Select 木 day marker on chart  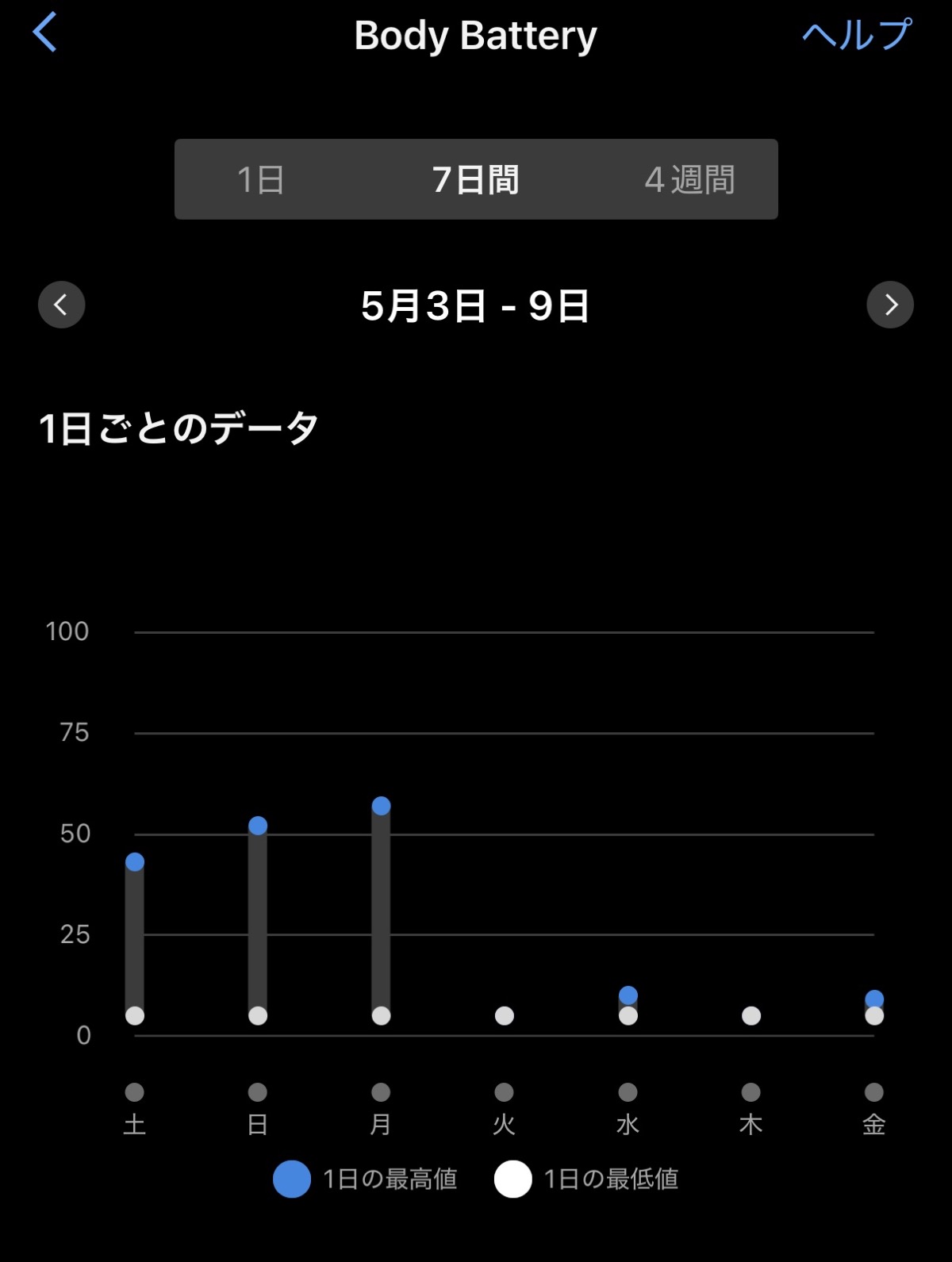click(750, 1093)
